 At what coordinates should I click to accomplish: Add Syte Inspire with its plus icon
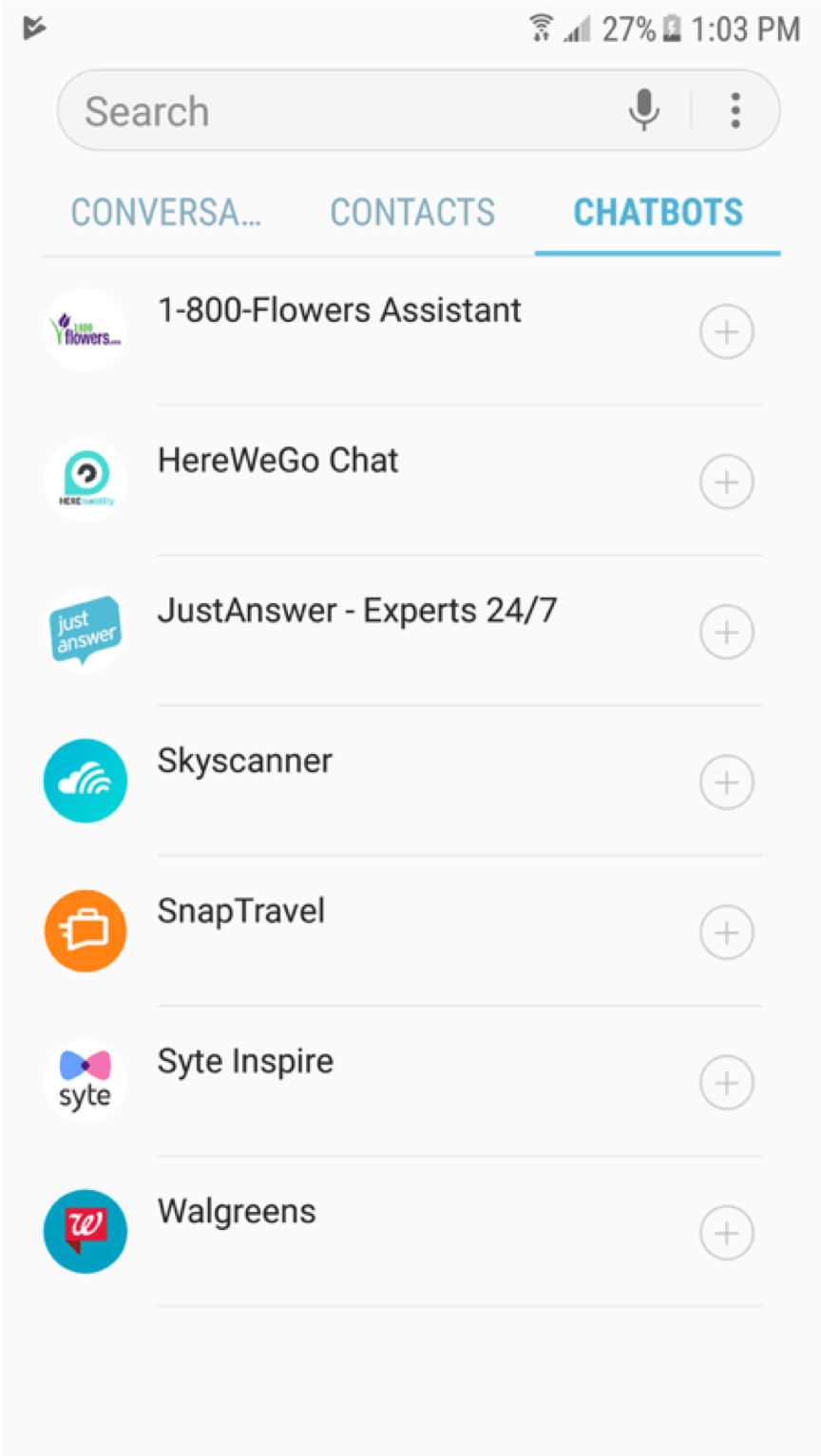click(x=727, y=1082)
